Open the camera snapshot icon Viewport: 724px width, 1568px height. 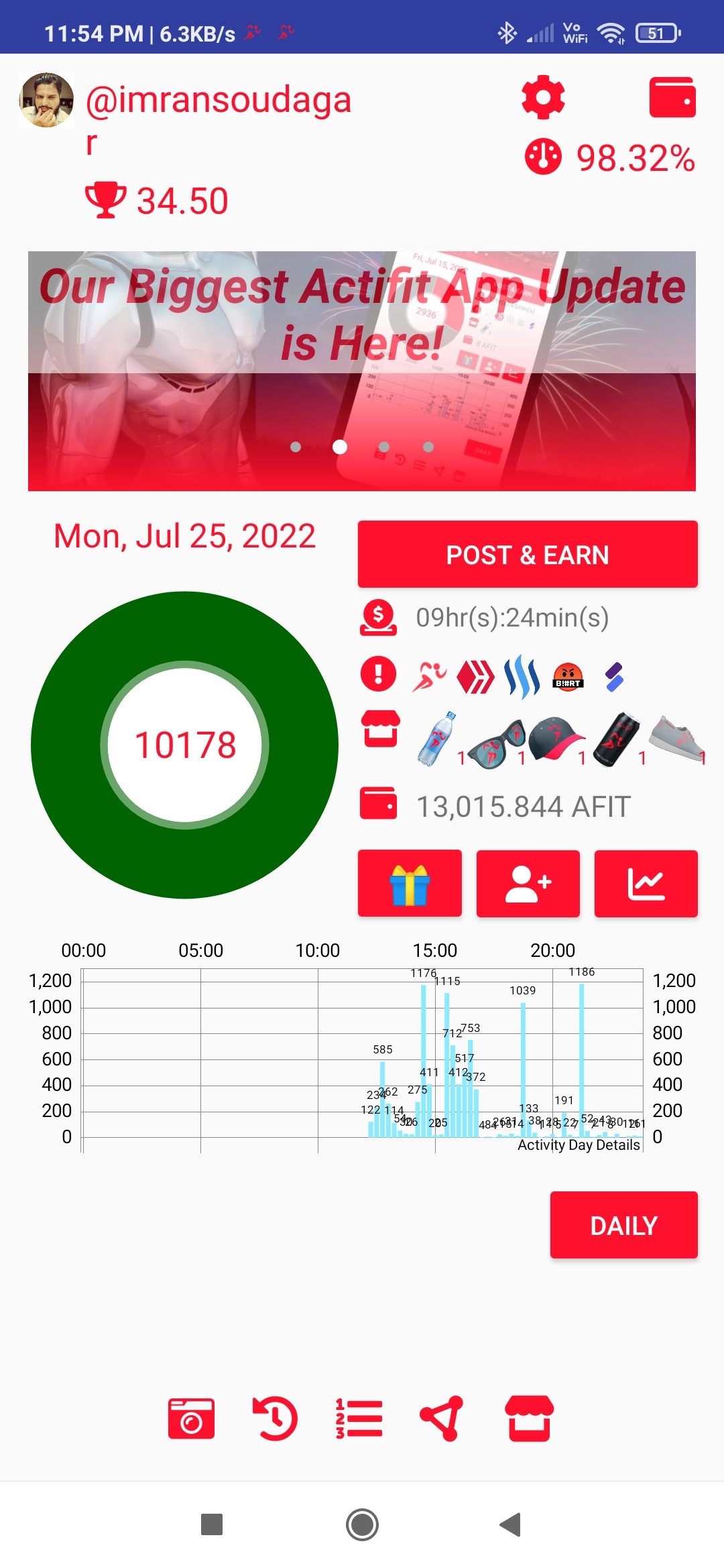tap(192, 1419)
